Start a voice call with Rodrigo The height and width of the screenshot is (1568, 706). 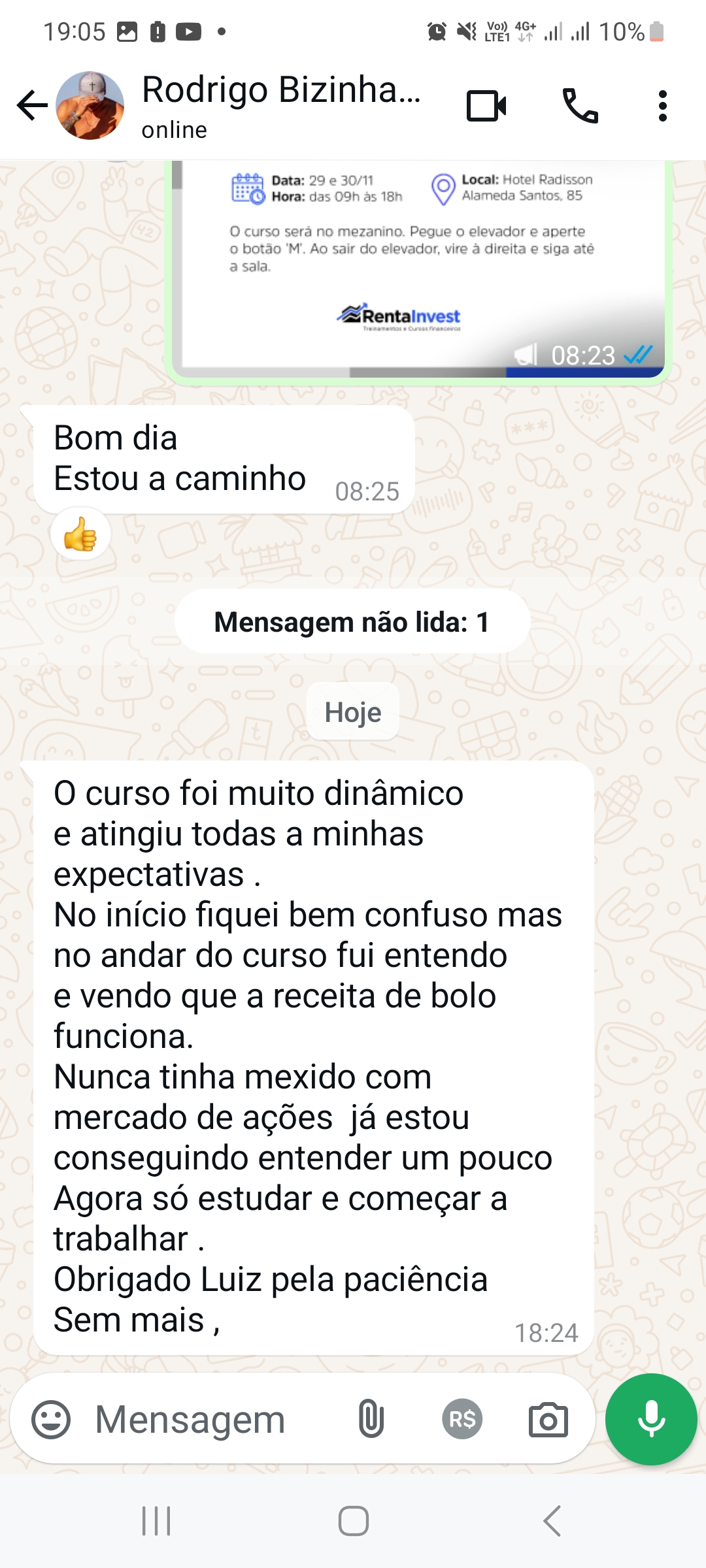click(x=580, y=106)
